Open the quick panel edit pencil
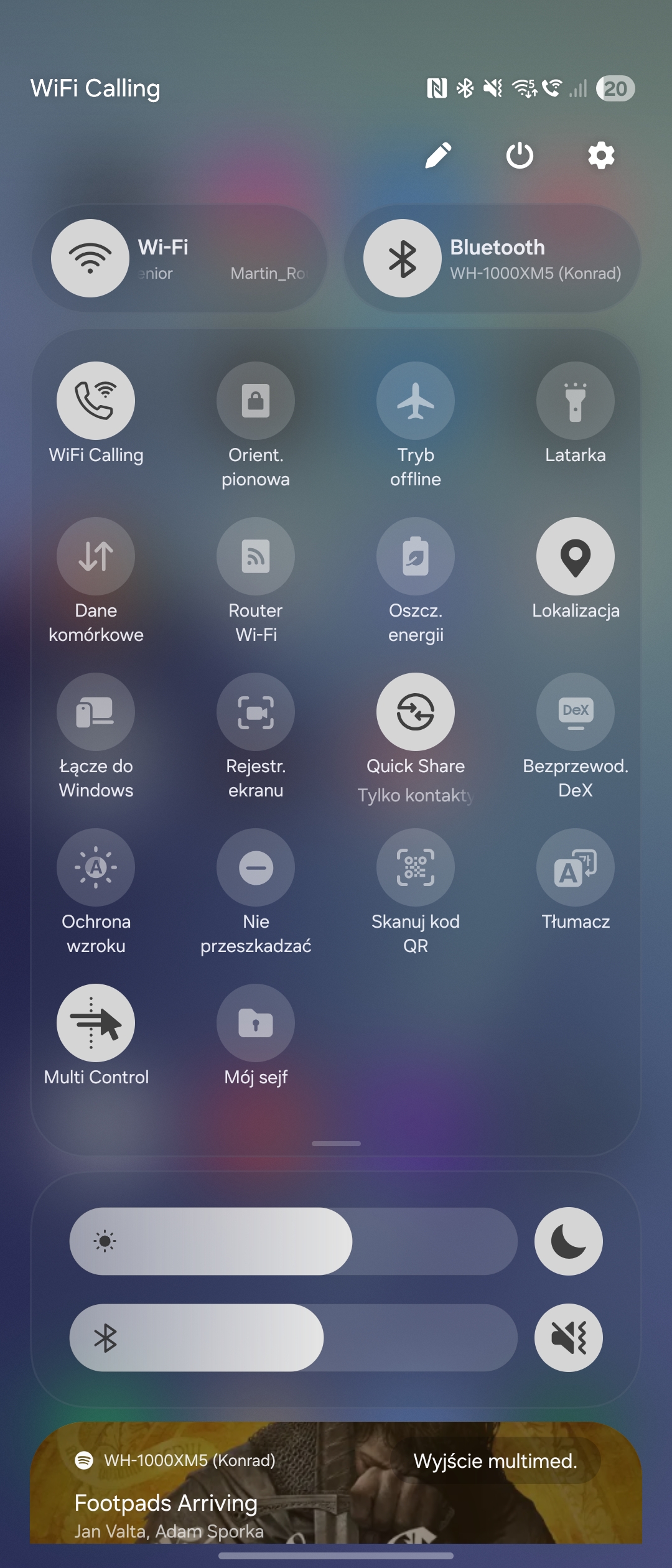672x1568 pixels. pyautogui.click(x=438, y=156)
